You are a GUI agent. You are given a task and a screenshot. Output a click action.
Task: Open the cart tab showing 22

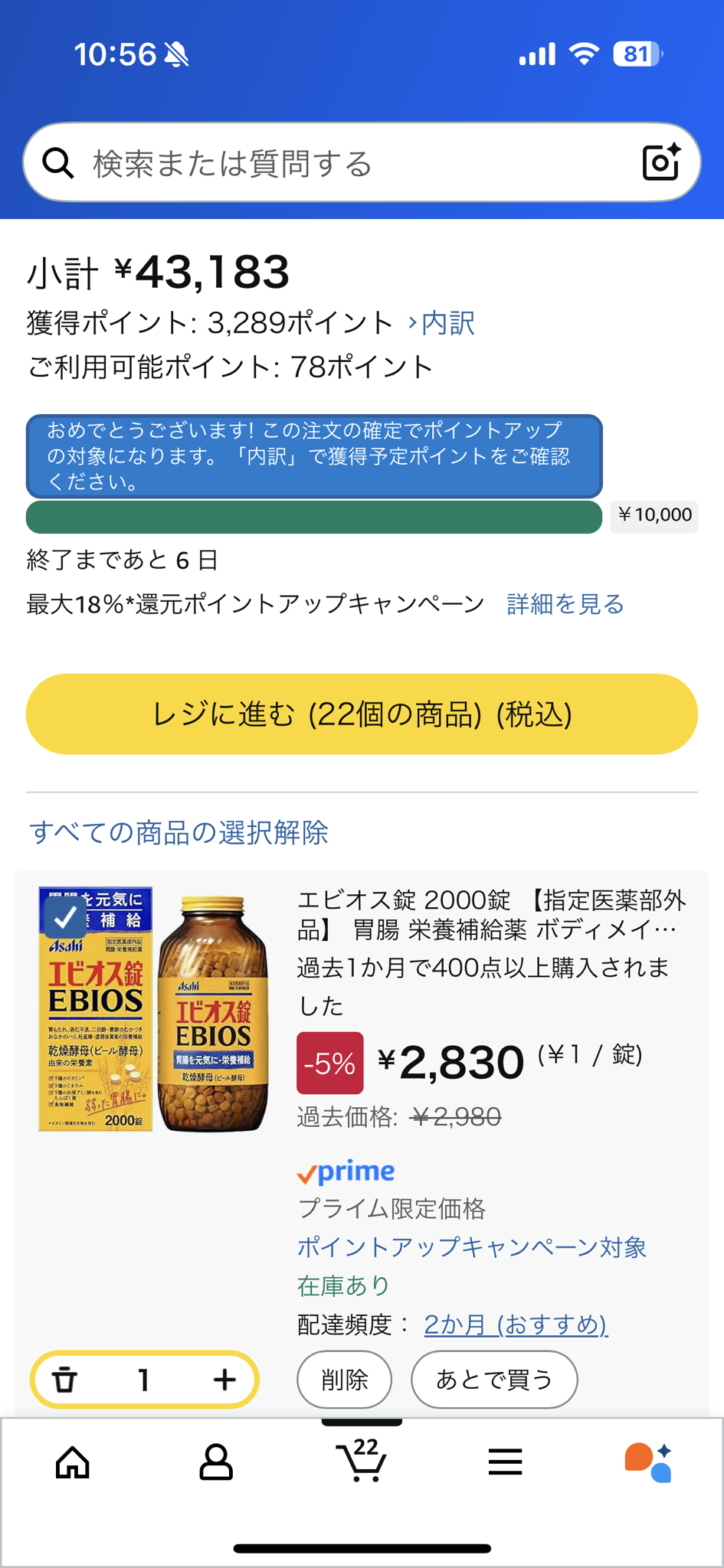[x=362, y=1461]
